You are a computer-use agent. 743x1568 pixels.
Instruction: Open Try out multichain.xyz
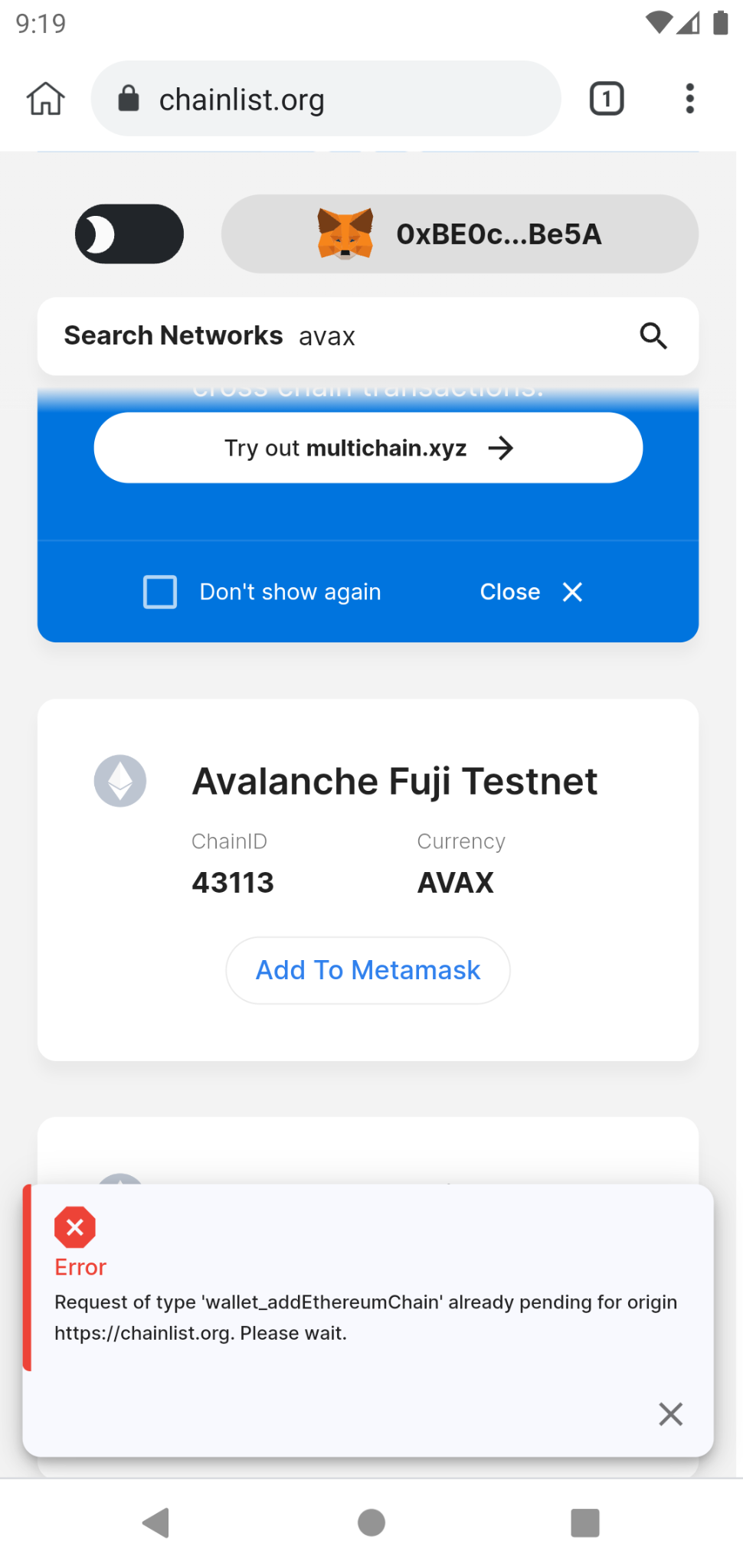pyautogui.click(x=368, y=448)
